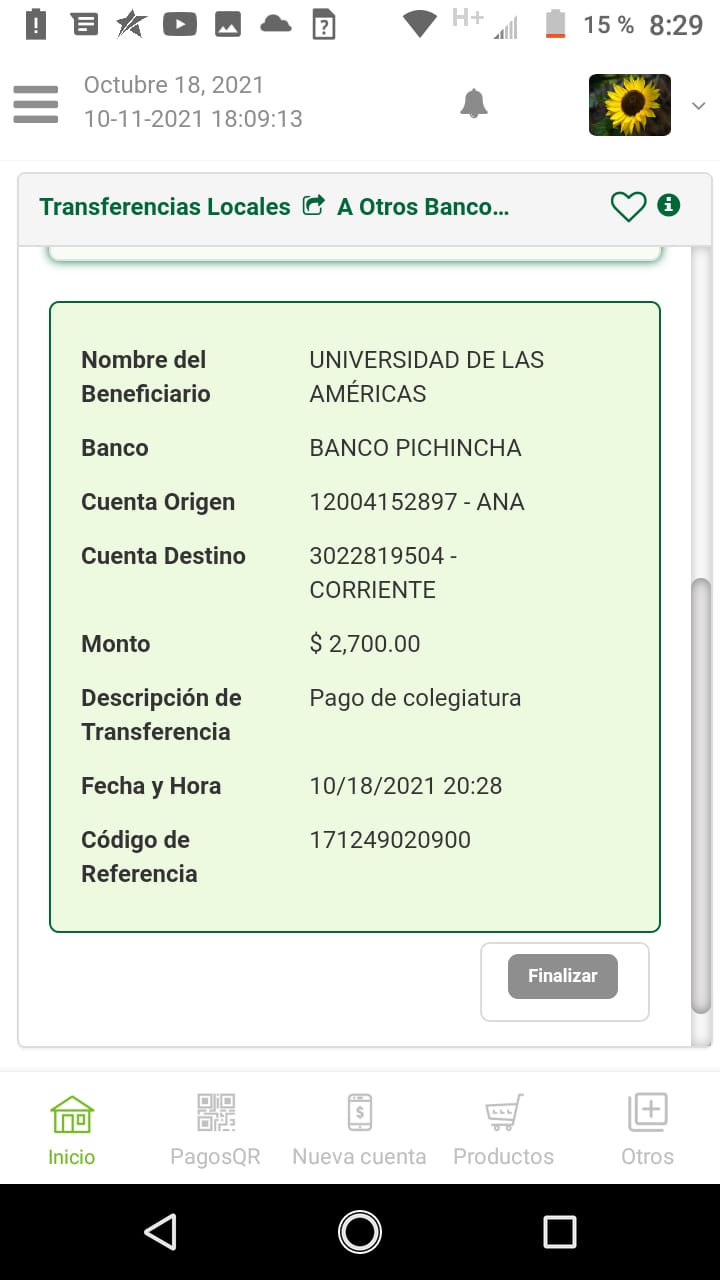720x1280 pixels.
Task: Mark transfer as favorite with heart
Action: click(x=628, y=207)
